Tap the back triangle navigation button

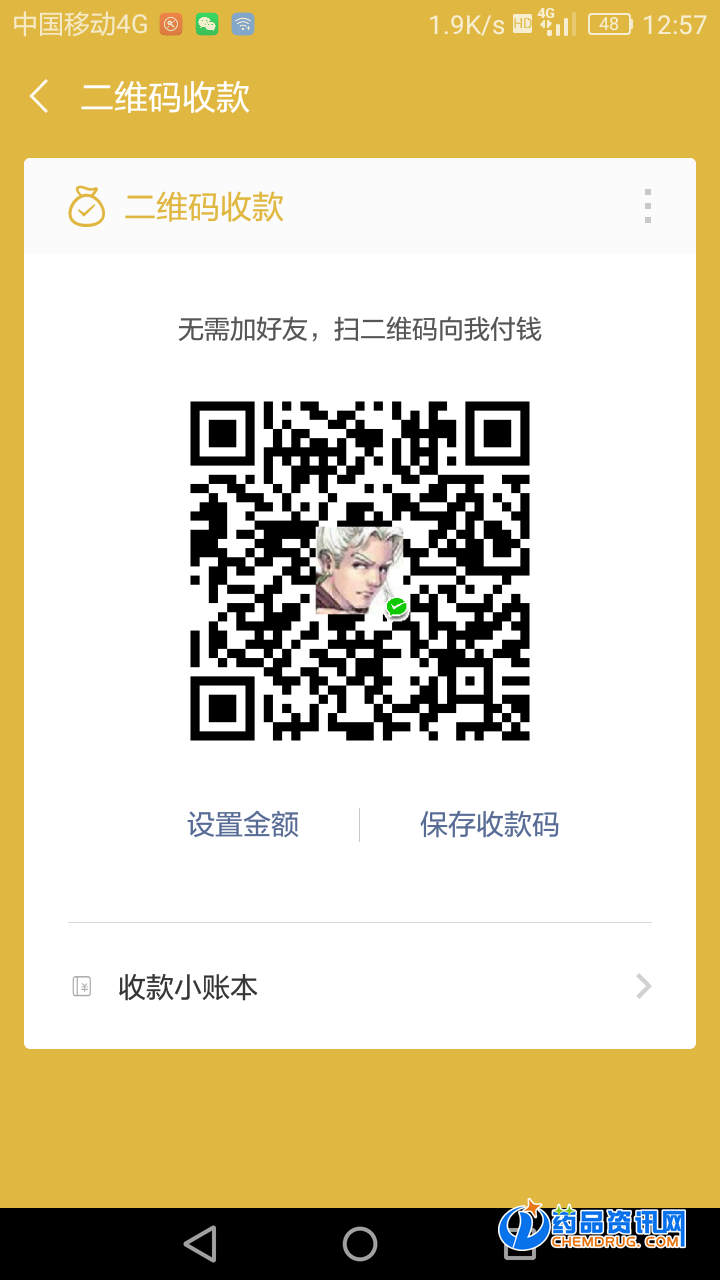point(200,1245)
